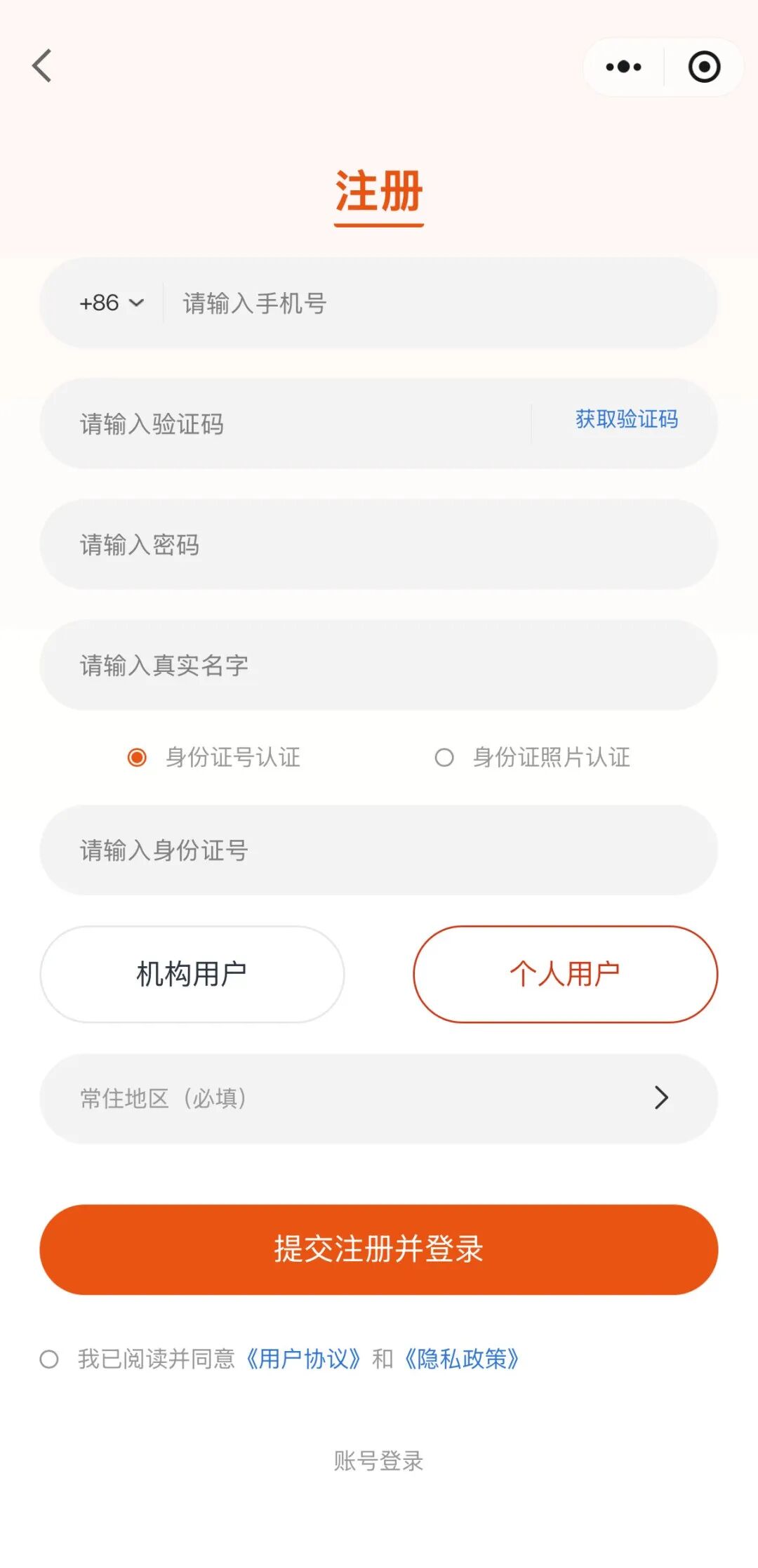This screenshot has height=1568, width=758.
Task: Select the 个人用户 user type
Action: [566, 974]
